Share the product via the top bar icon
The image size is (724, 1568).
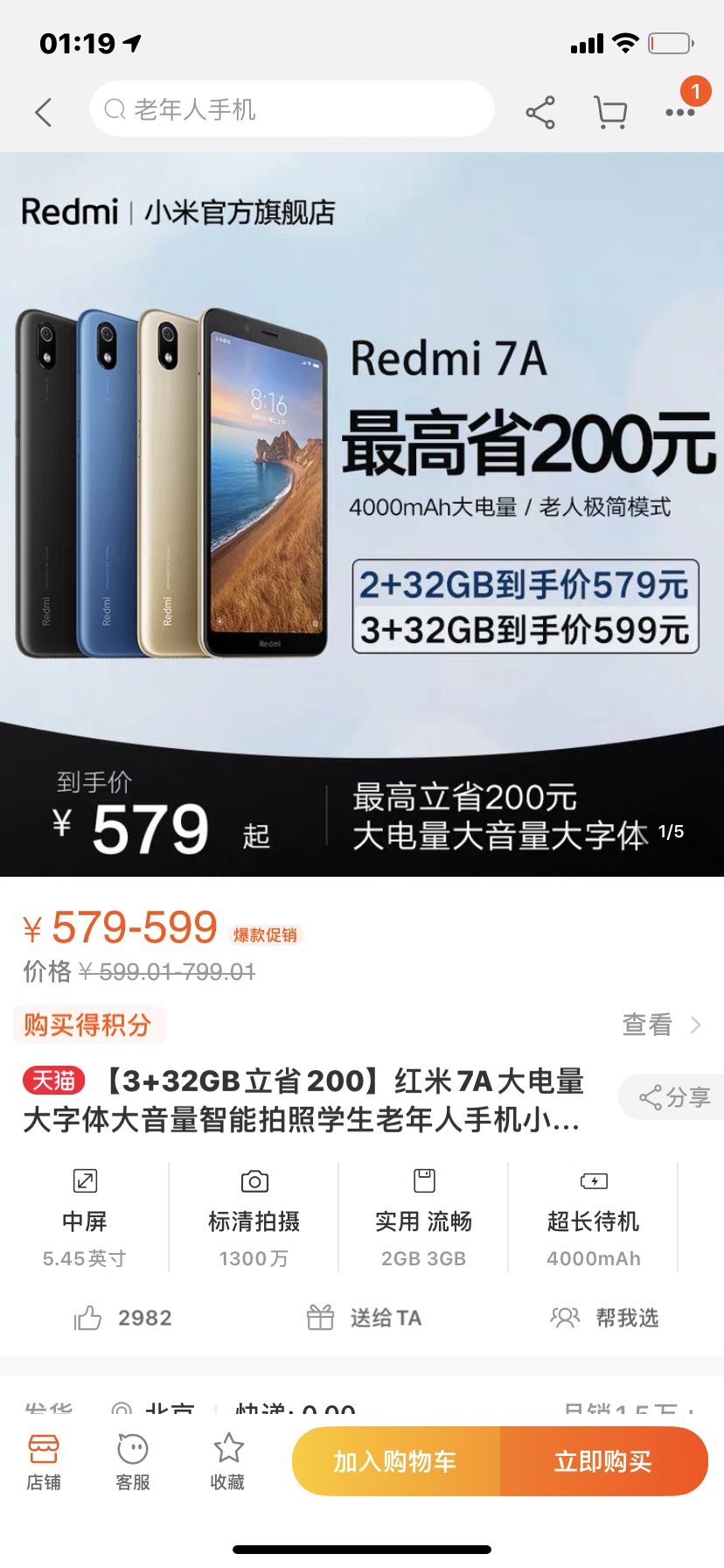[x=540, y=112]
